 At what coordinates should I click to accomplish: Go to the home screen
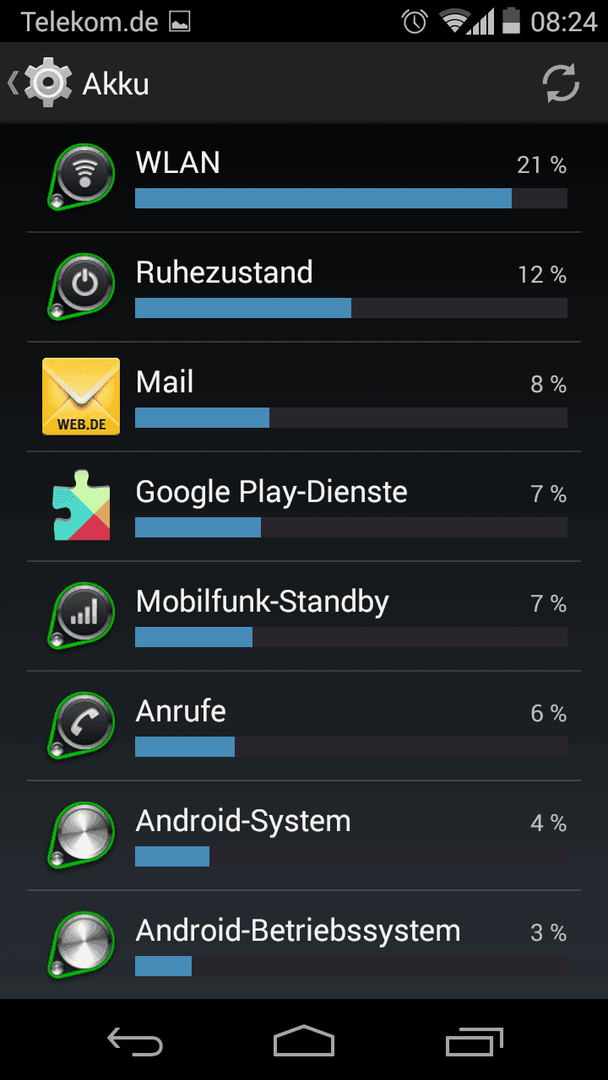pos(304,1042)
